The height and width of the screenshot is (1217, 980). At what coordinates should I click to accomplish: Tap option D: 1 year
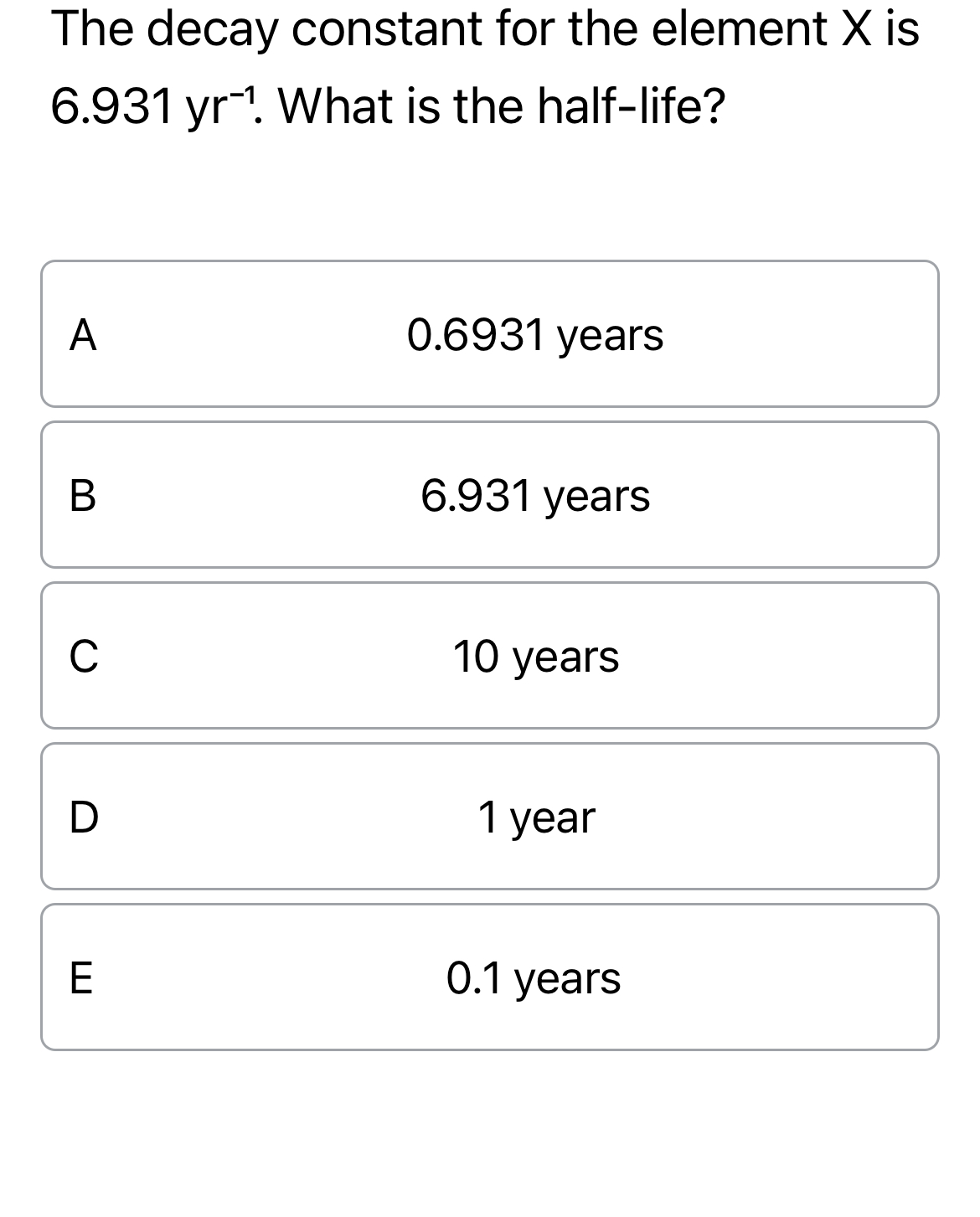tap(490, 817)
